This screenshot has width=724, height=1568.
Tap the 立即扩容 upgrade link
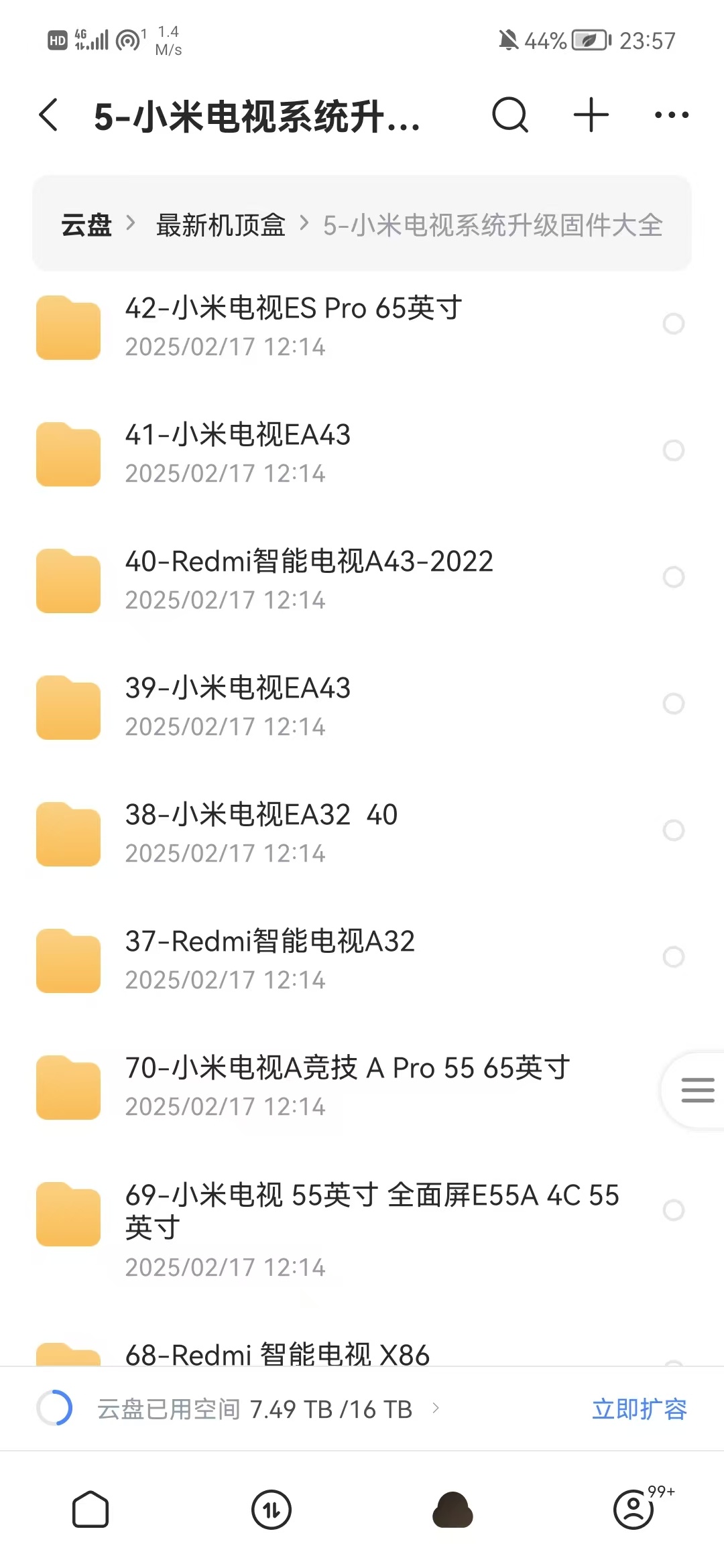640,1409
